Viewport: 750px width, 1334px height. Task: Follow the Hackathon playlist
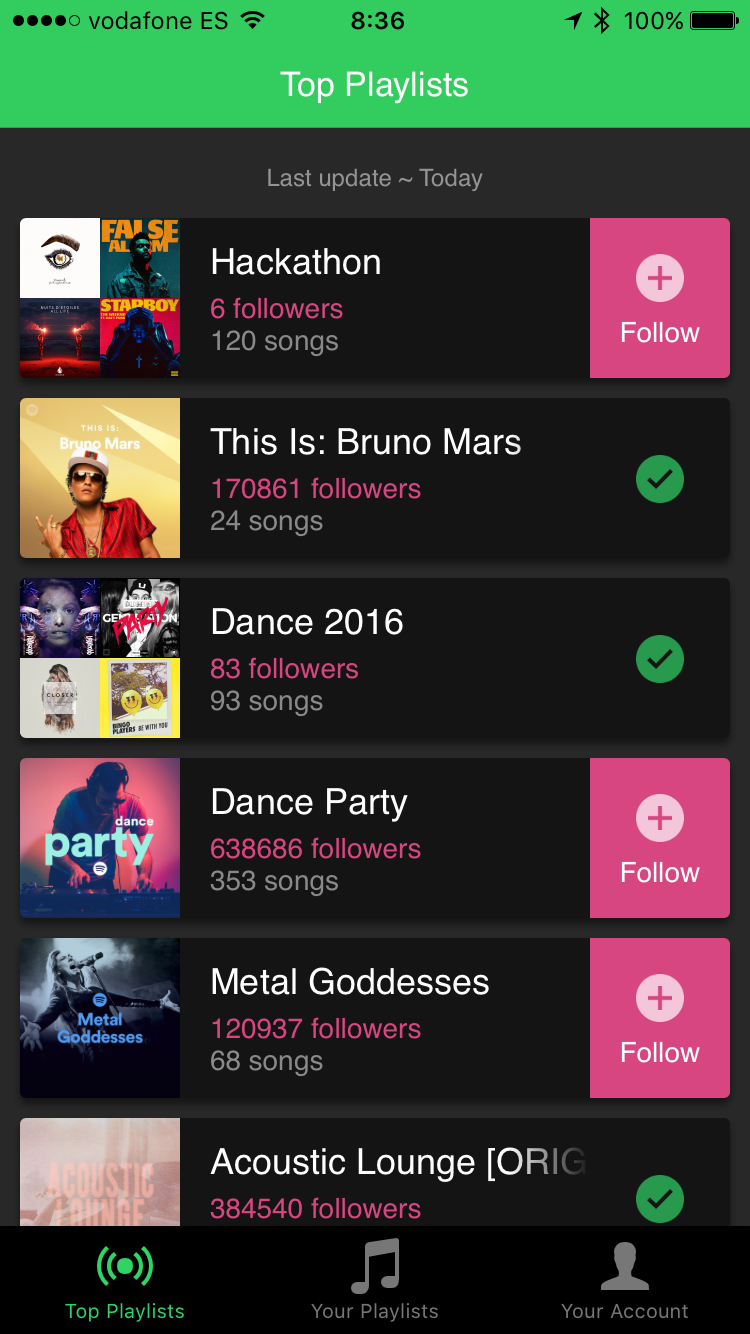tap(659, 298)
